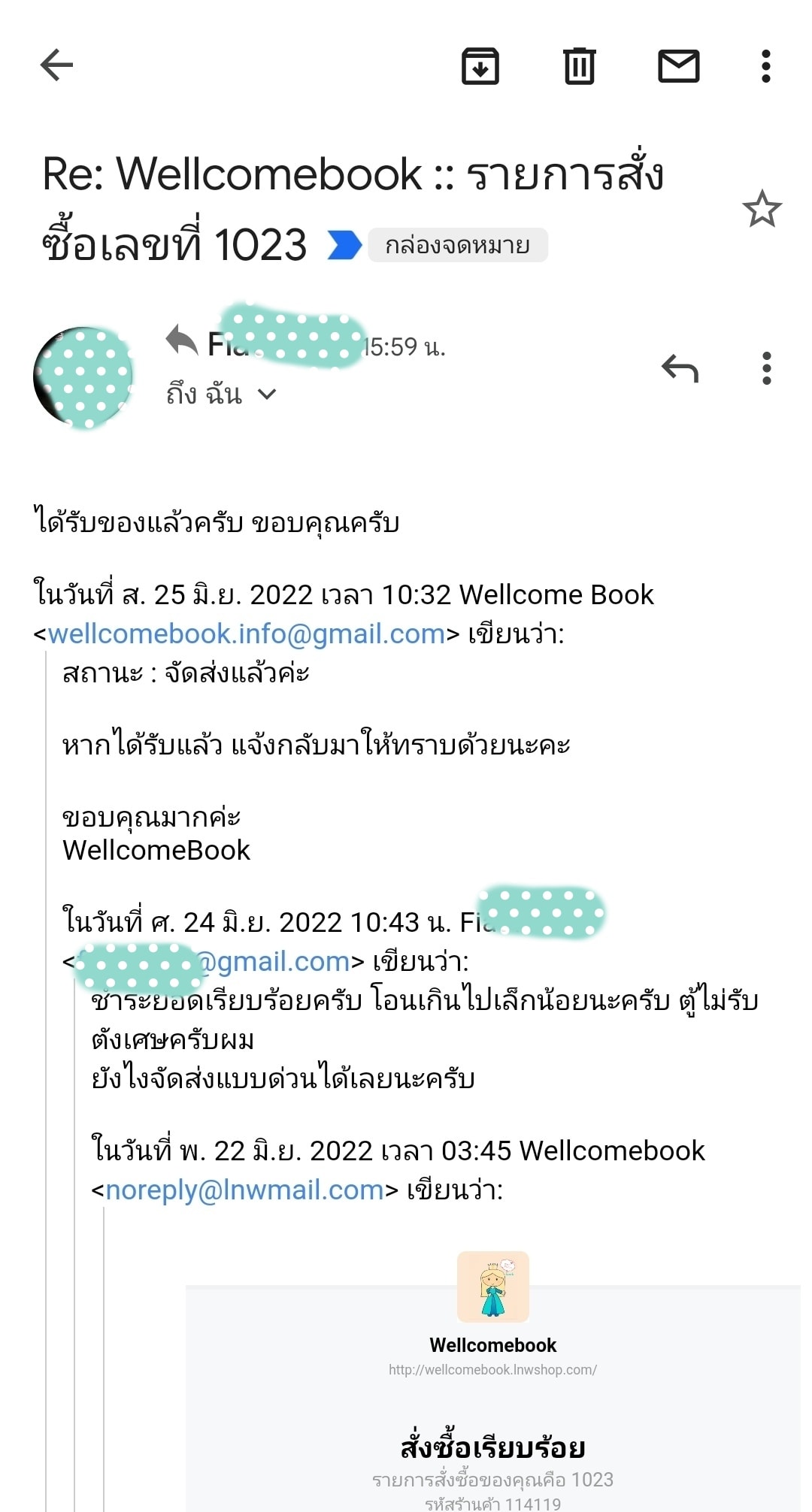This screenshot has width=812, height=1512.
Task: Star this conversation
Action: pyautogui.click(x=762, y=209)
